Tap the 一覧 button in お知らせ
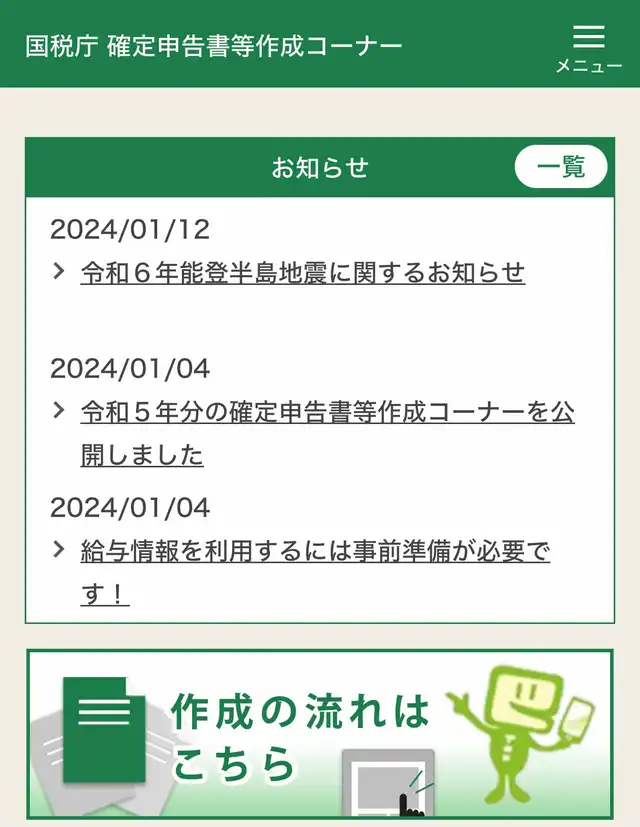 point(561,167)
